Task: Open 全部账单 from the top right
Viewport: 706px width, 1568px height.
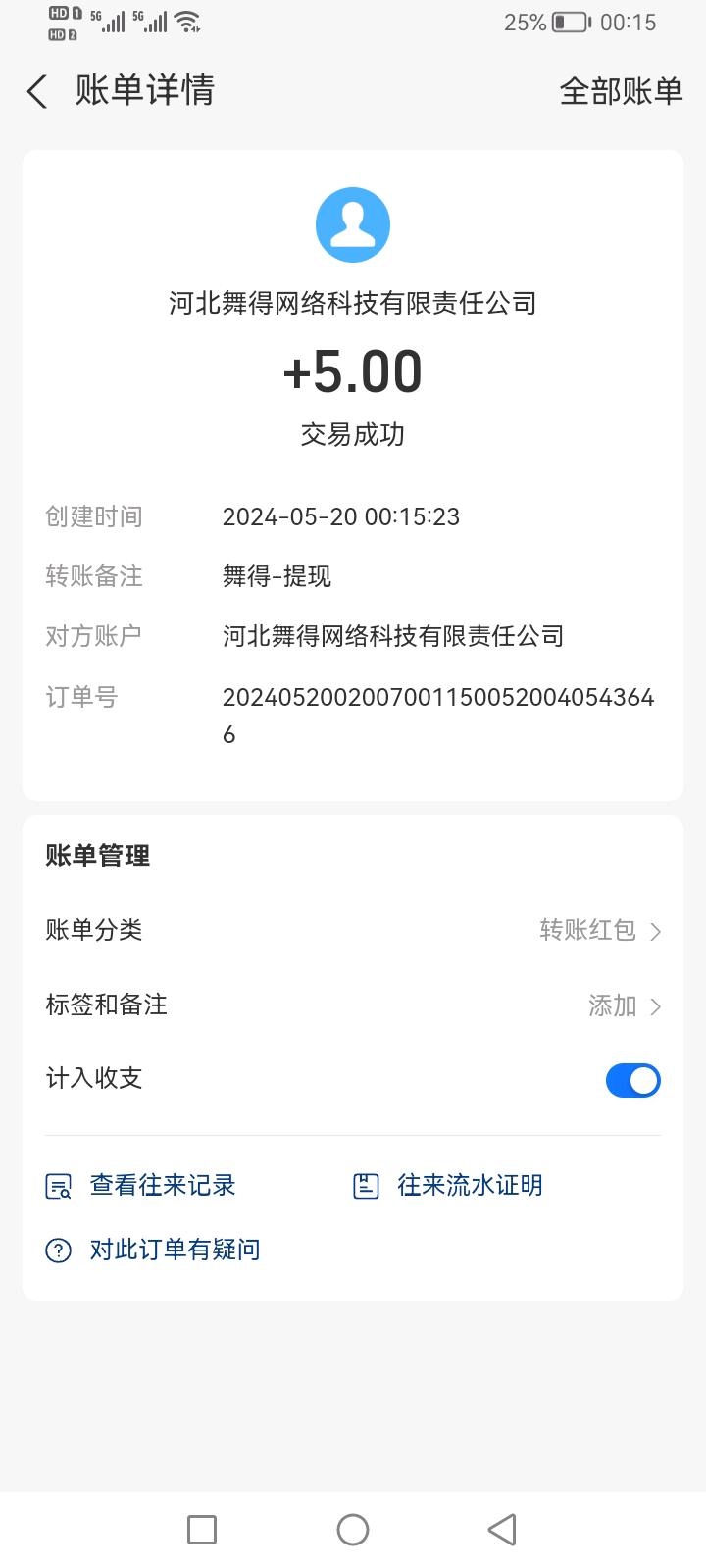Action: [x=620, y=91]
